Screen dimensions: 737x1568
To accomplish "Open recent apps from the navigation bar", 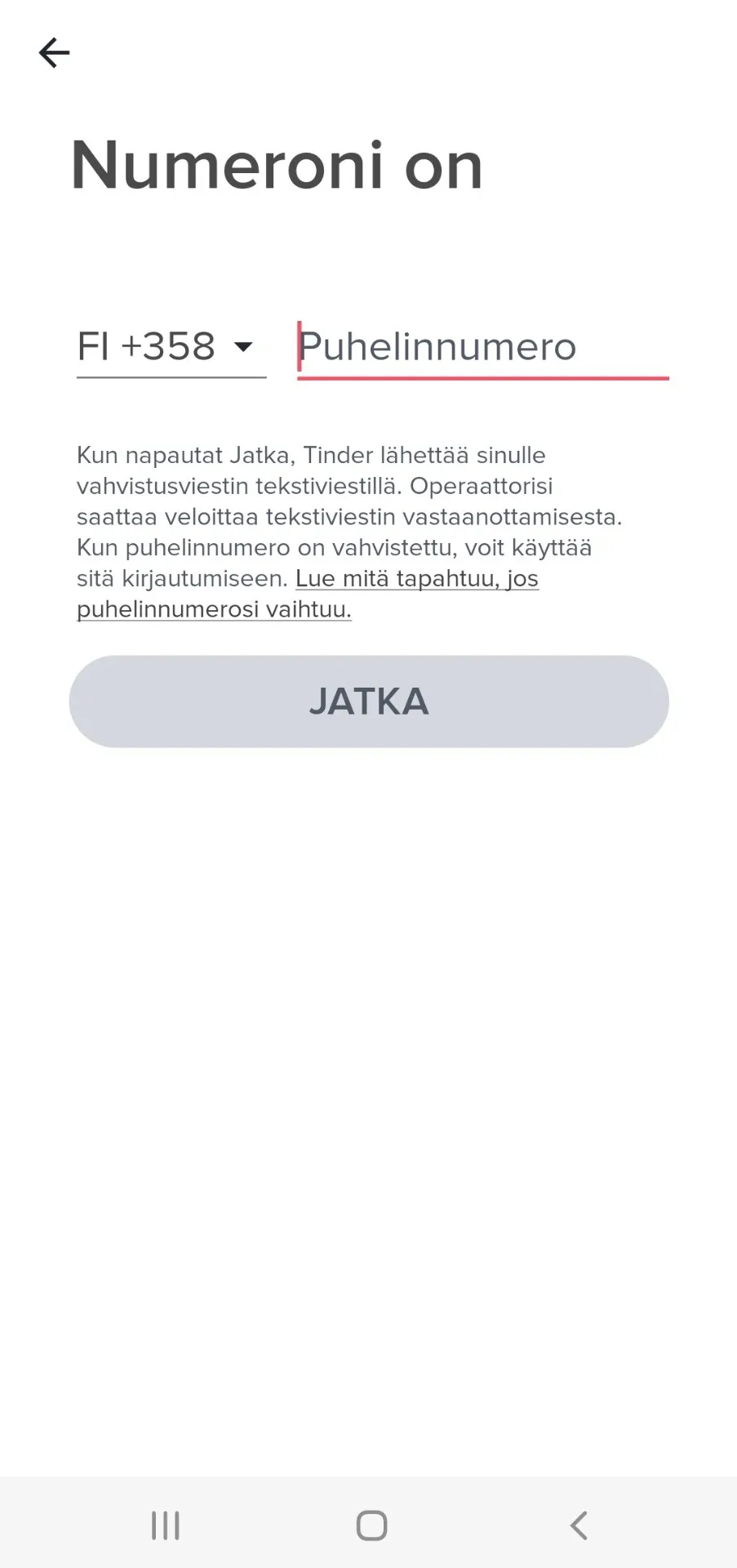I will [x=166, y=1525].
